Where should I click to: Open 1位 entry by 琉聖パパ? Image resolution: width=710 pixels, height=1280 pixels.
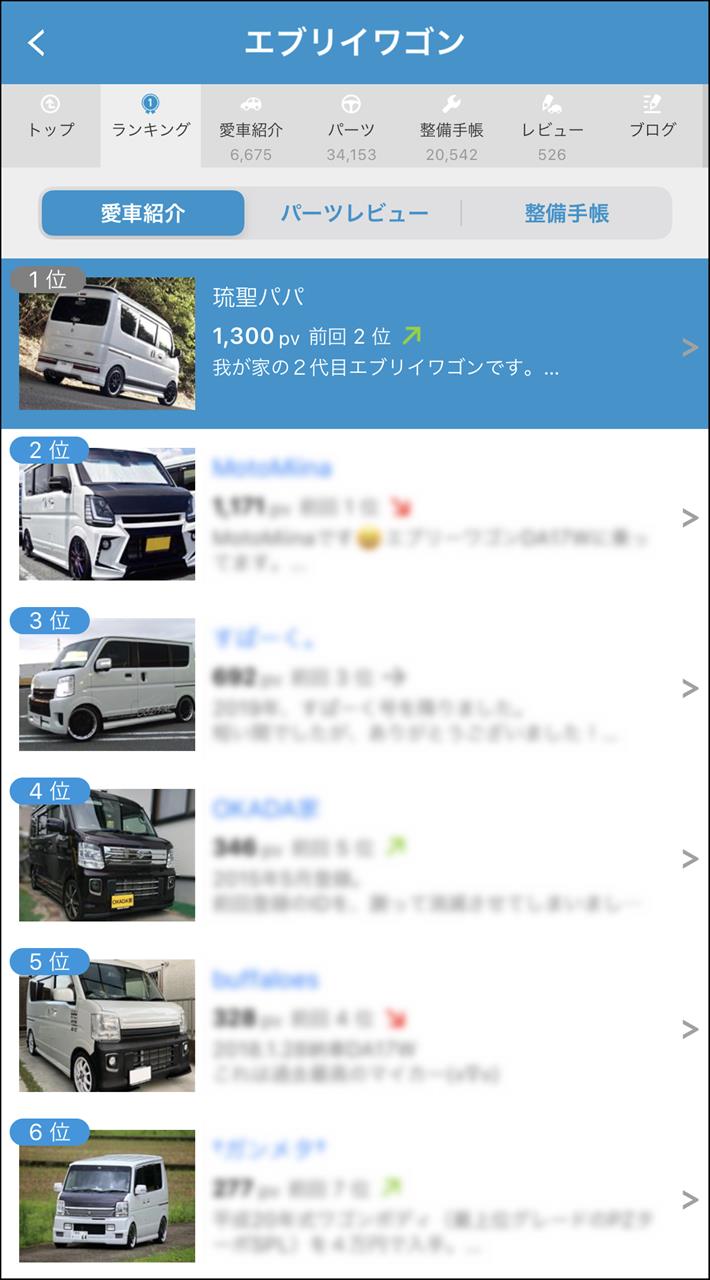(x=355, y=345)
